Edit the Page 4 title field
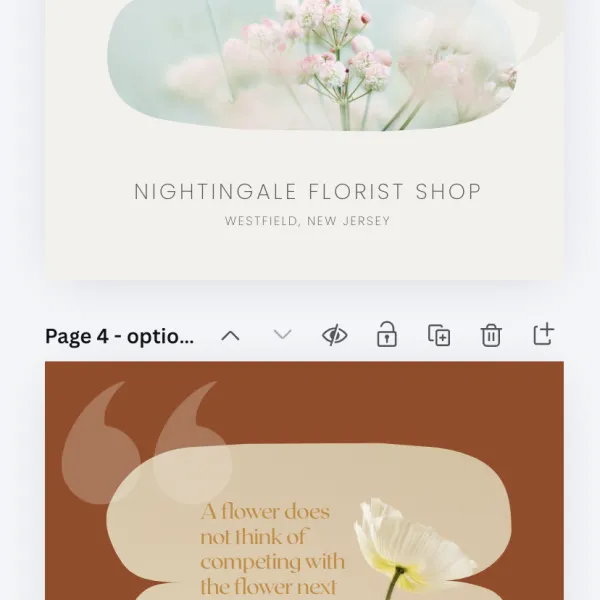The width and height of the screenshot is (600, 600). [119, 336]
